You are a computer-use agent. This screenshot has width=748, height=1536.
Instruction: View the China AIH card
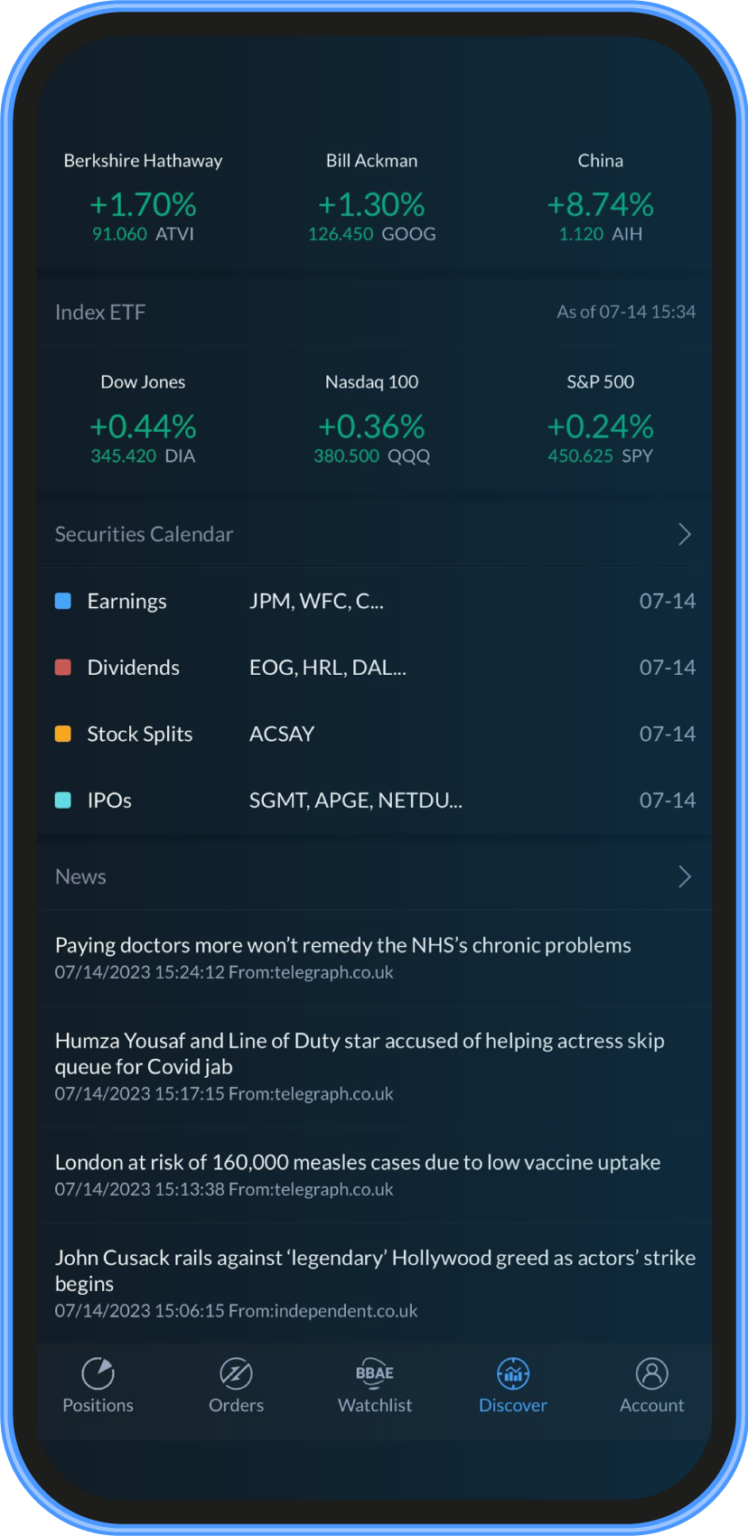click(x=600, y=198)
